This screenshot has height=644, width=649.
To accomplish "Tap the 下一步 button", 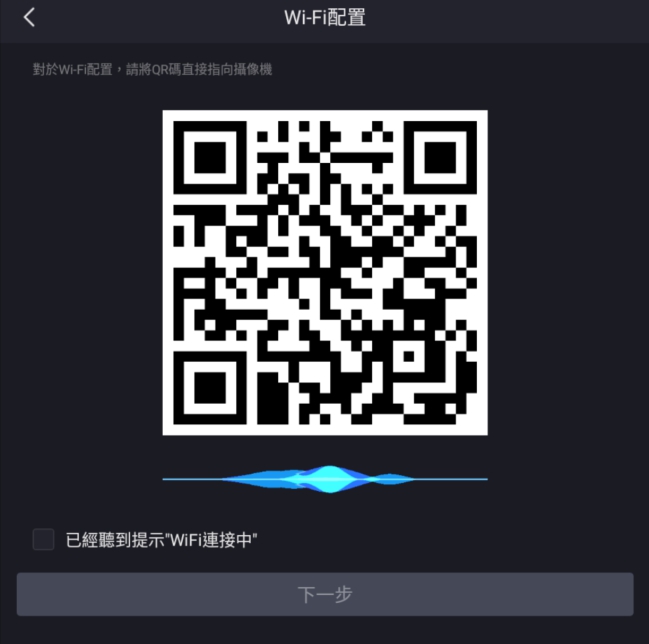I will click(x=325, y=594).
